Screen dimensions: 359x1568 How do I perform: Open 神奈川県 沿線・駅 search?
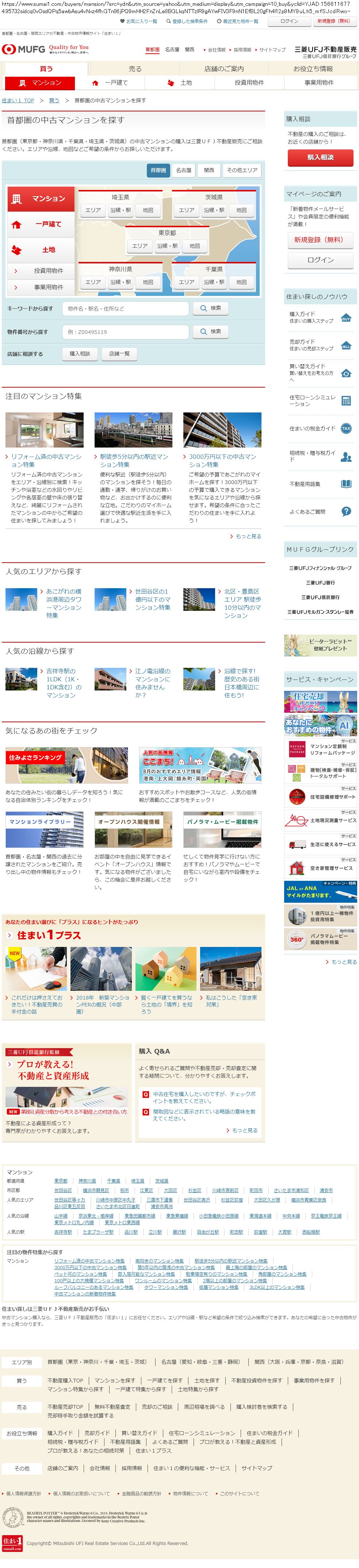[x=120, y=282]
